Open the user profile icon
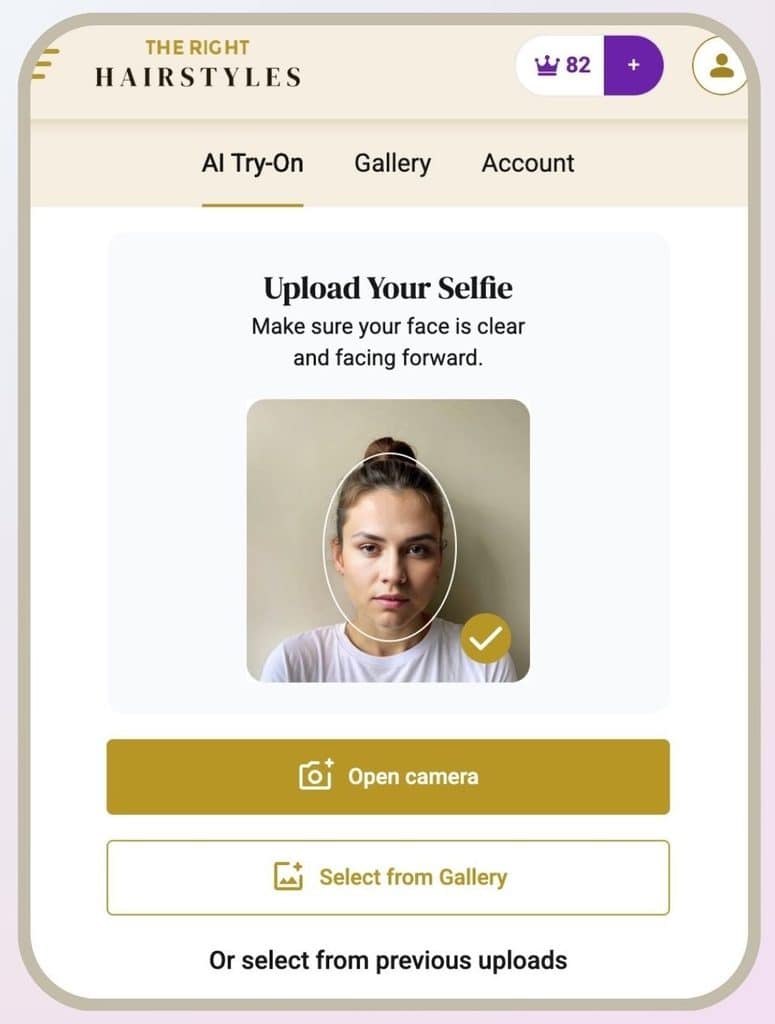 click(x=721, y=65)
